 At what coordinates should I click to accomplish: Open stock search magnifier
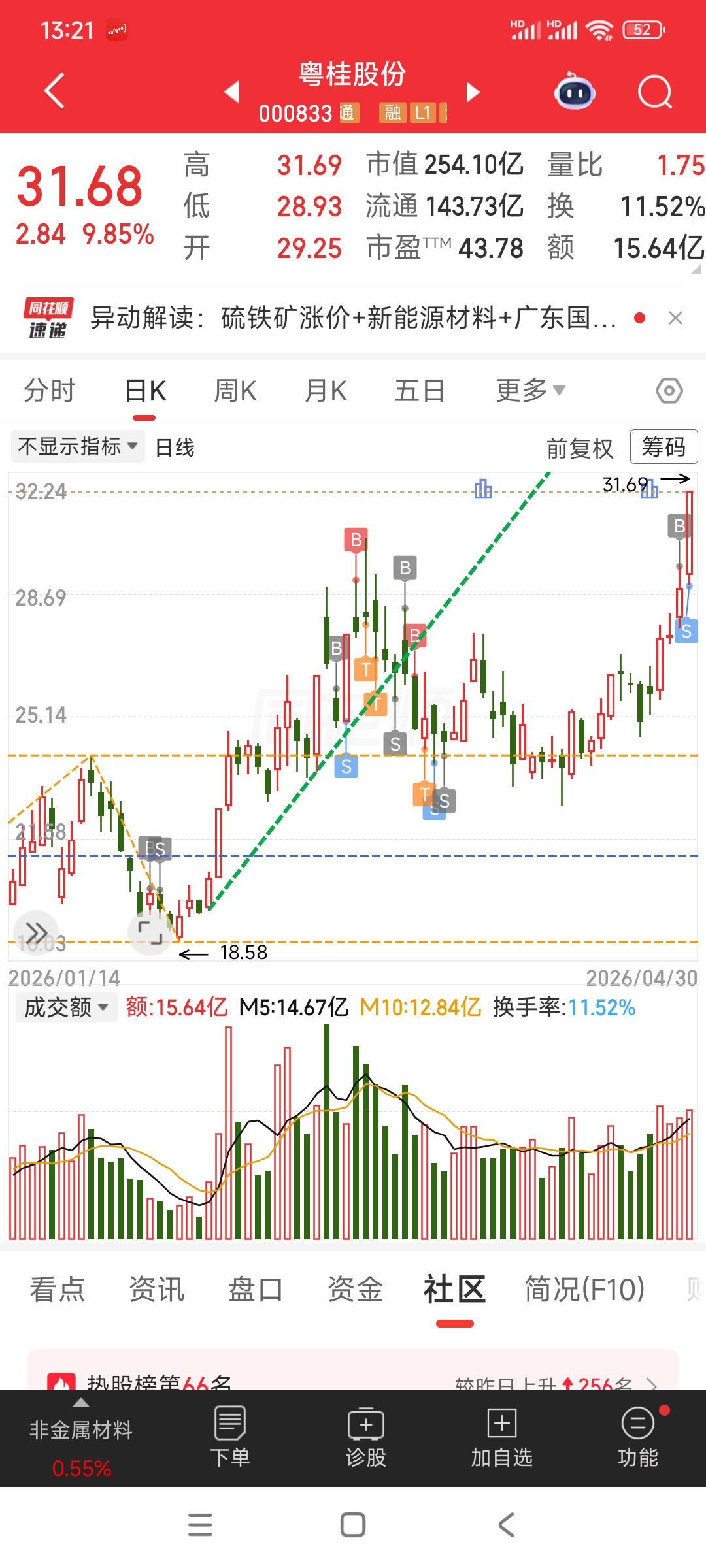654,91
